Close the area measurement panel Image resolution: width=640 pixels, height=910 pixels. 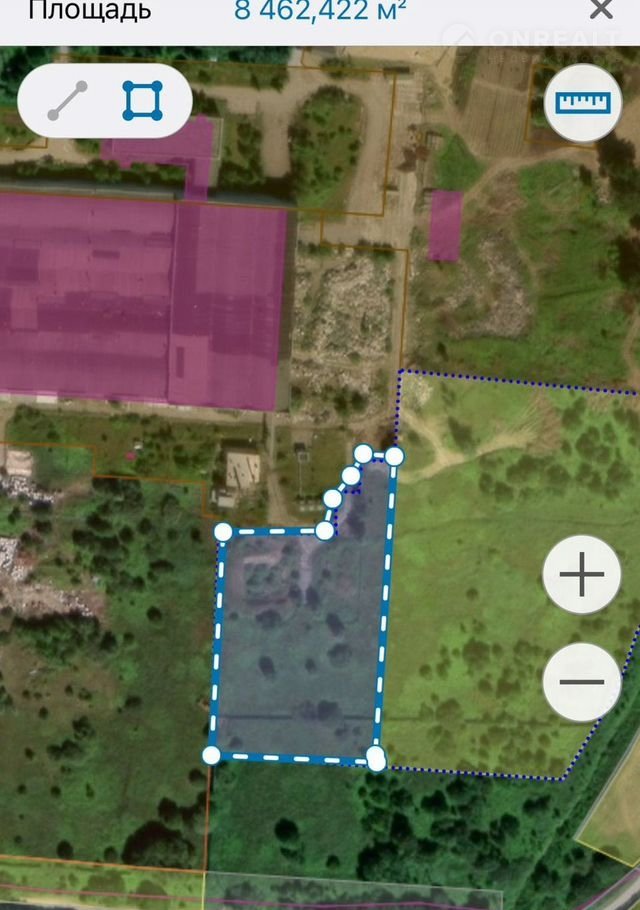coord(601,10)
